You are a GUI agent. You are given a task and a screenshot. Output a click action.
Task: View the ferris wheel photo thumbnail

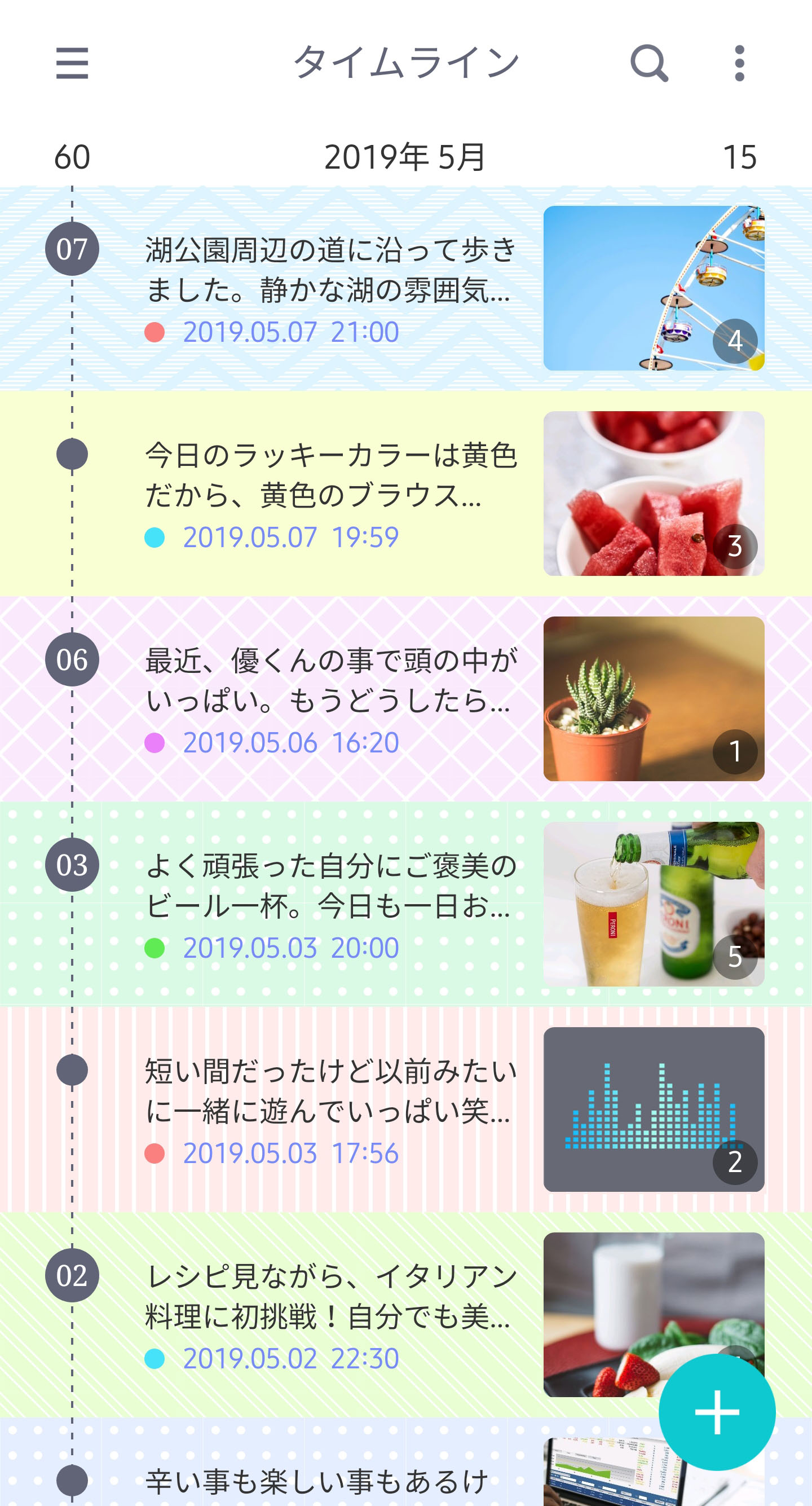point(654,288)
